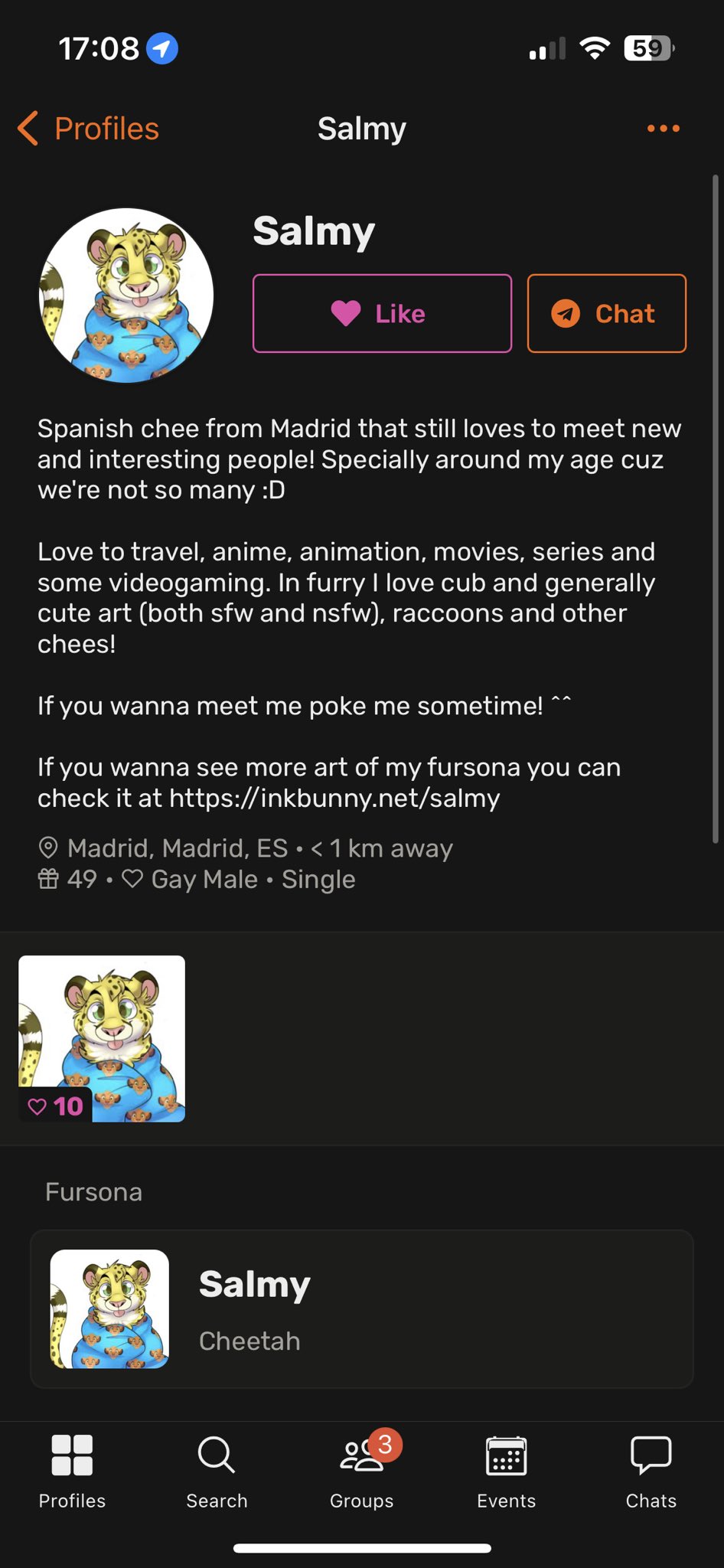Open the gallery photo with 10 likes
The image size is (724, 1568).
pyautogui.click(x=102, y=1038)
